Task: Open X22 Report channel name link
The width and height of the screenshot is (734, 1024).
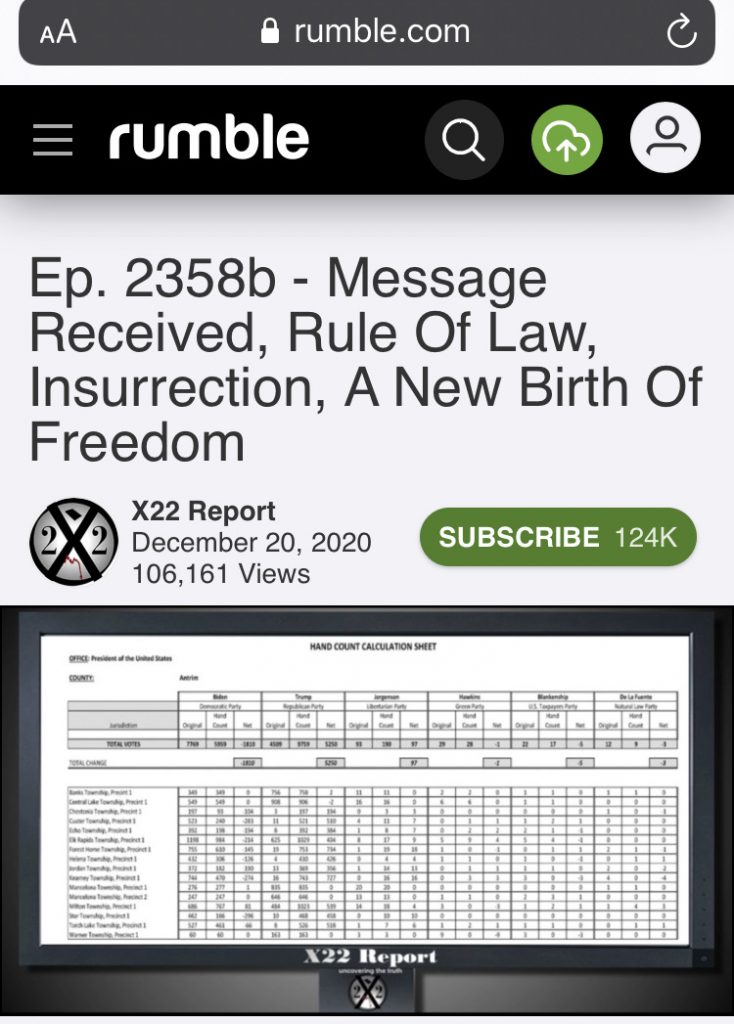Action: pyautogui.click(x=204, y=512)
